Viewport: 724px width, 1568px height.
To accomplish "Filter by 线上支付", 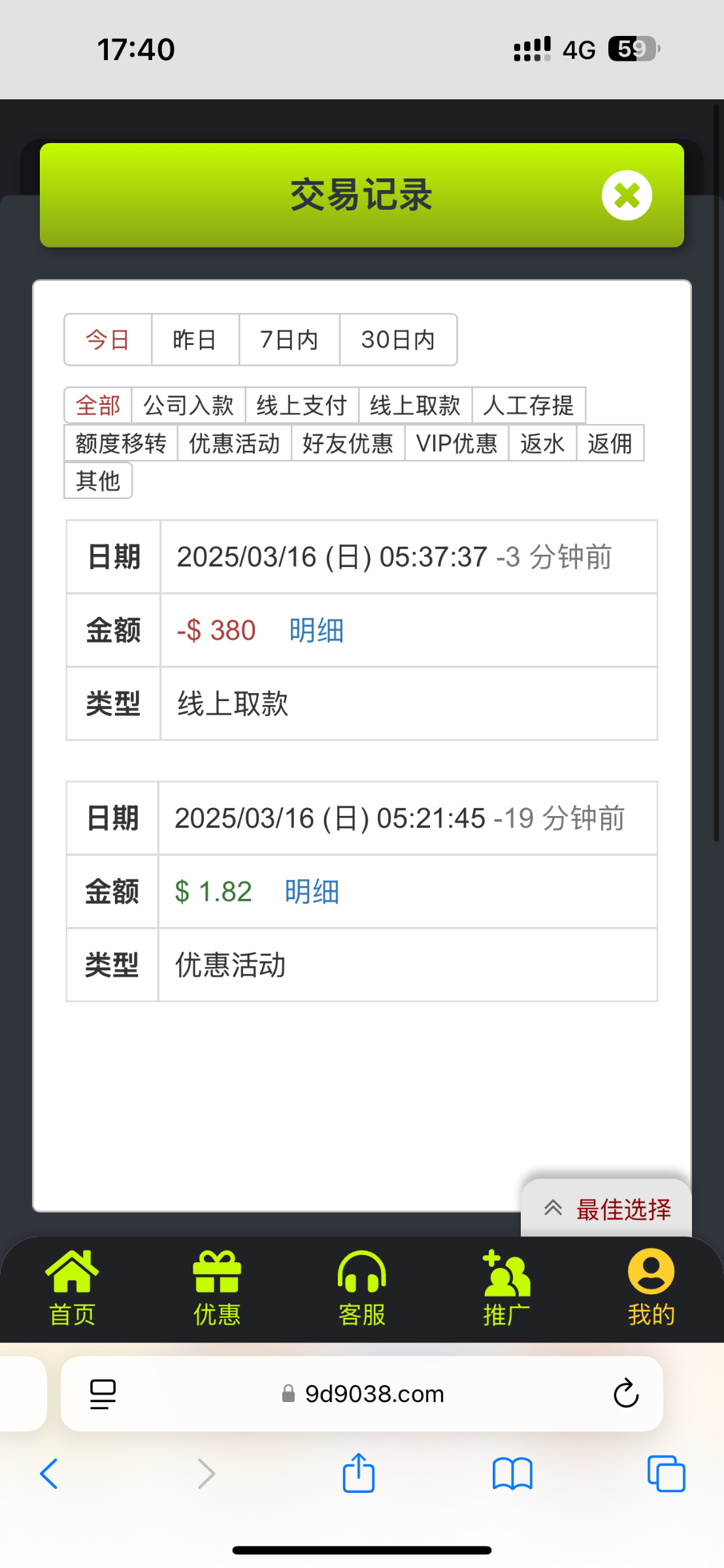I will coord(301,406).
